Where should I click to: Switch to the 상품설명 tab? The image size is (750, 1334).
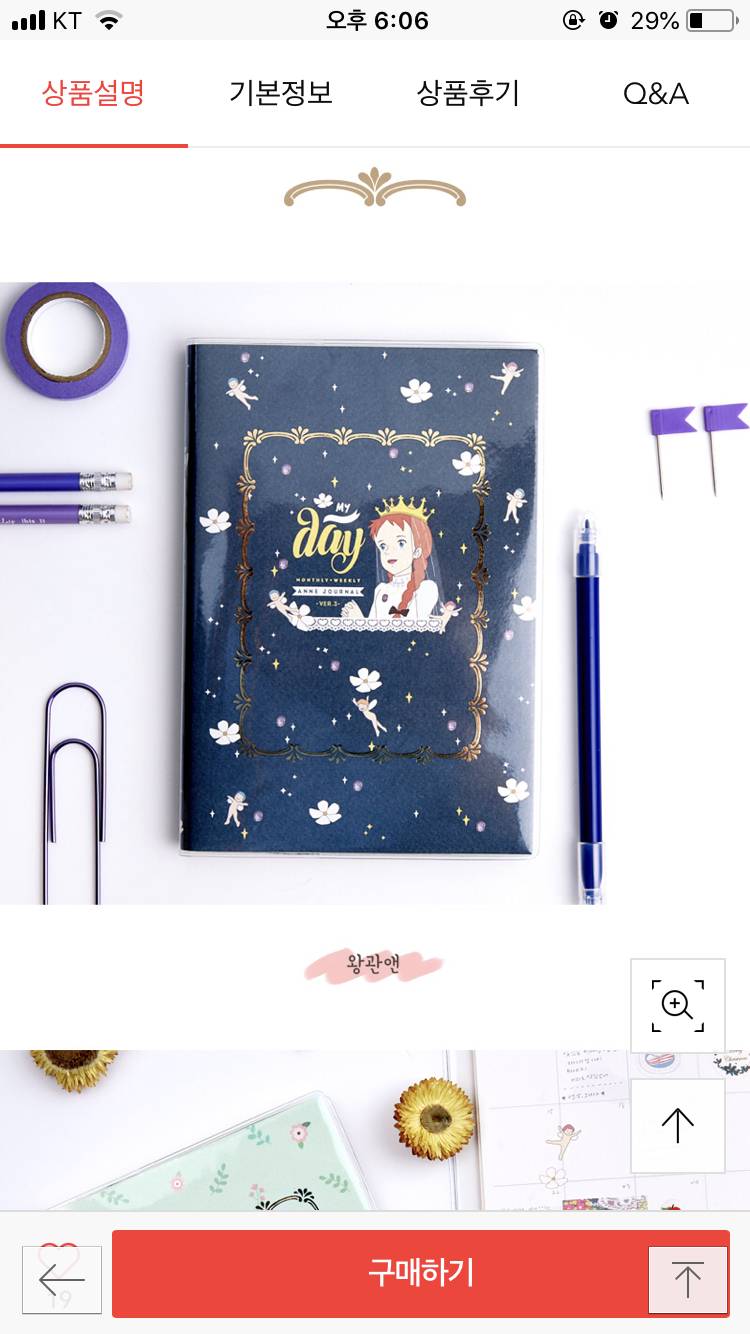93,94
